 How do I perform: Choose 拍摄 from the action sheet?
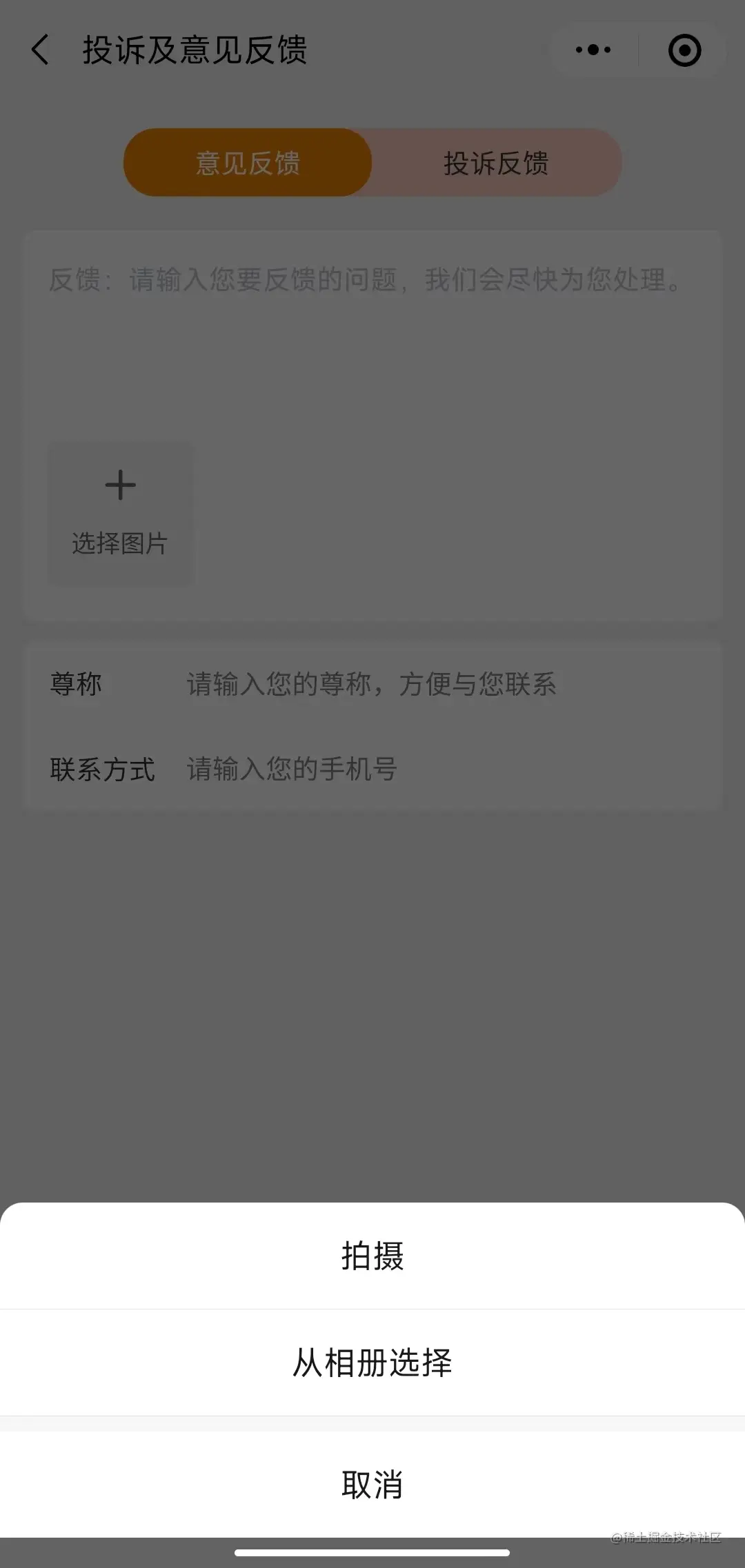pos(372,1257)
